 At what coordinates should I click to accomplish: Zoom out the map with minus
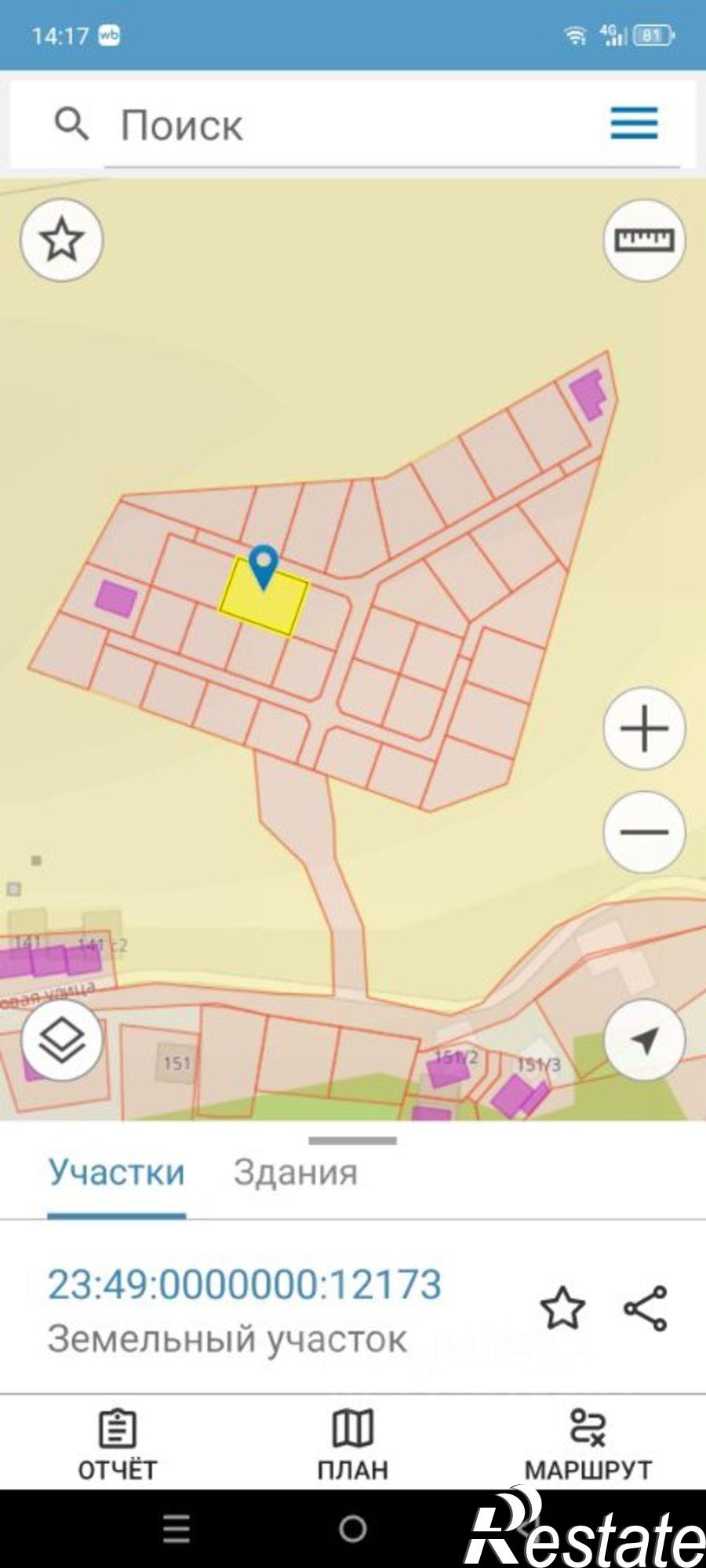tap(644, 832)
